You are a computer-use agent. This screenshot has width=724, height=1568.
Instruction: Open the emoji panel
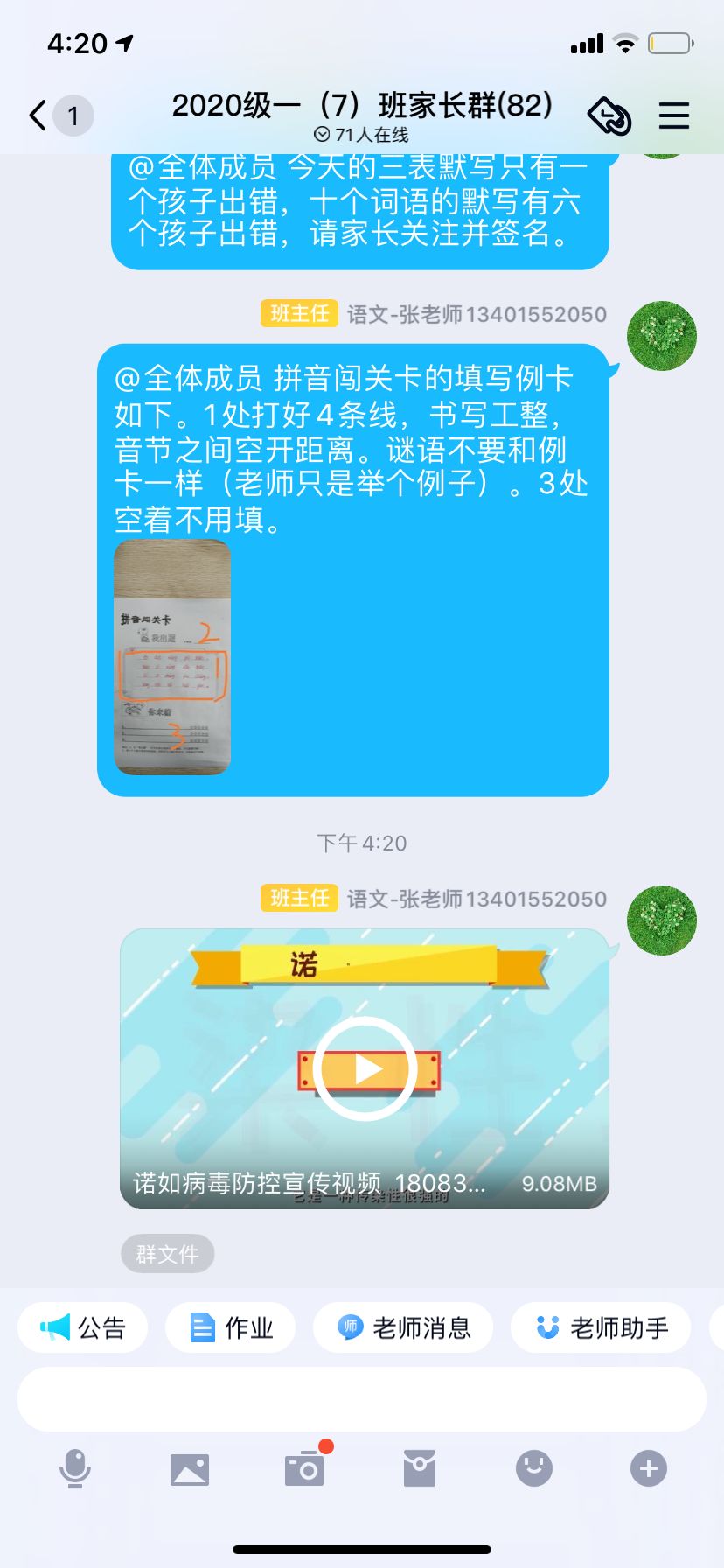pos(534,1468)
